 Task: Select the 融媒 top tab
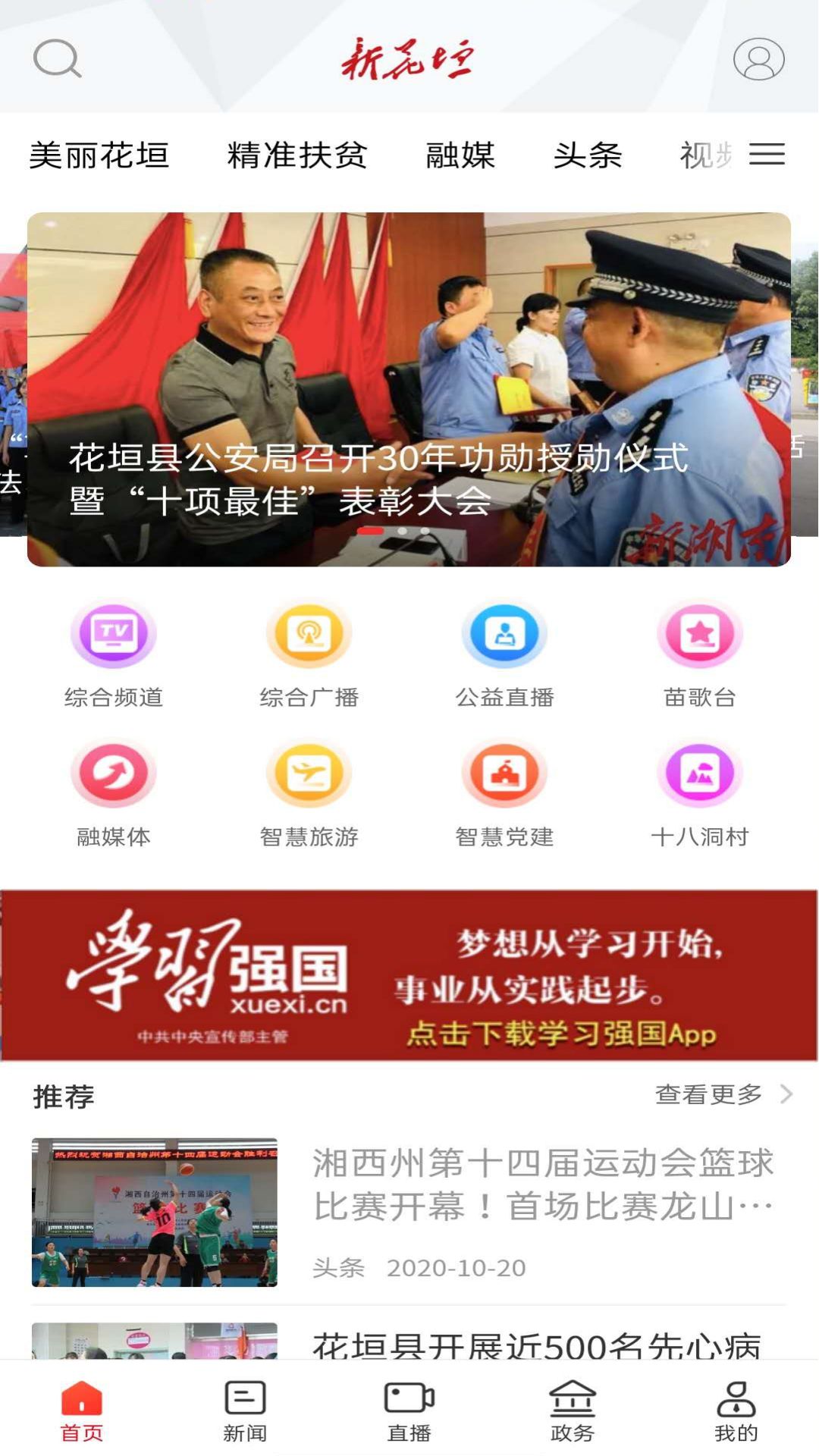click(460, 155)
